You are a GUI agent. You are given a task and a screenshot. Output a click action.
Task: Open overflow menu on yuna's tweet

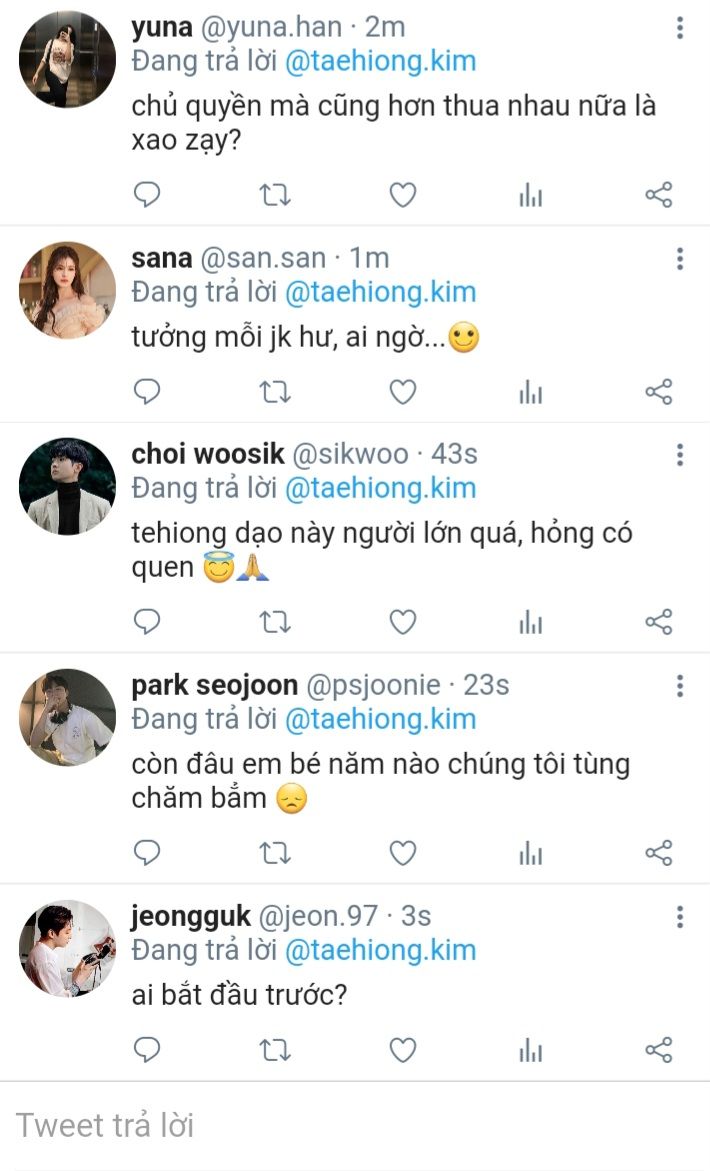680,28
